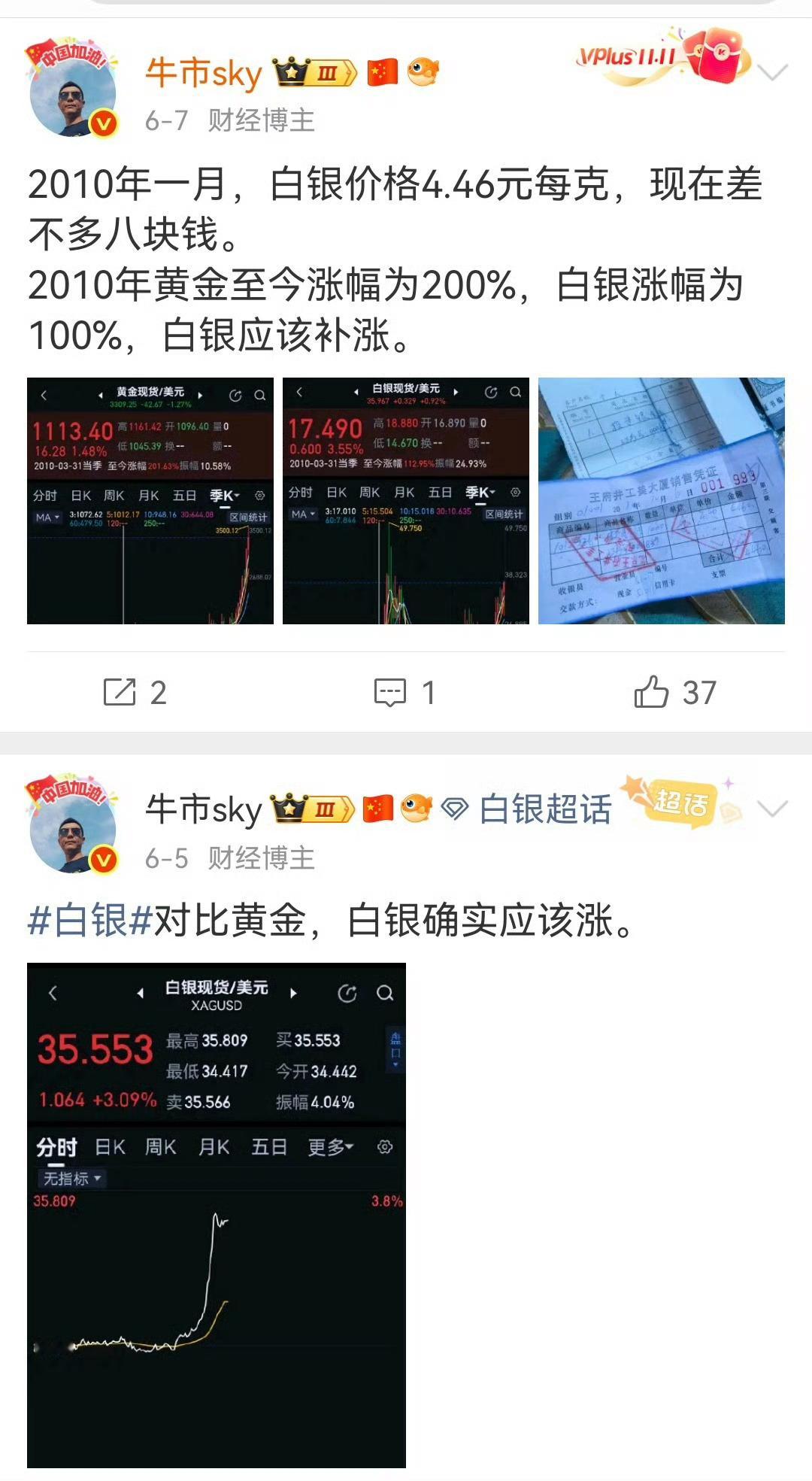Click the China flag badge beside the username
Image resolution: width=812 pixels, height=1481 pixels.
382,72
